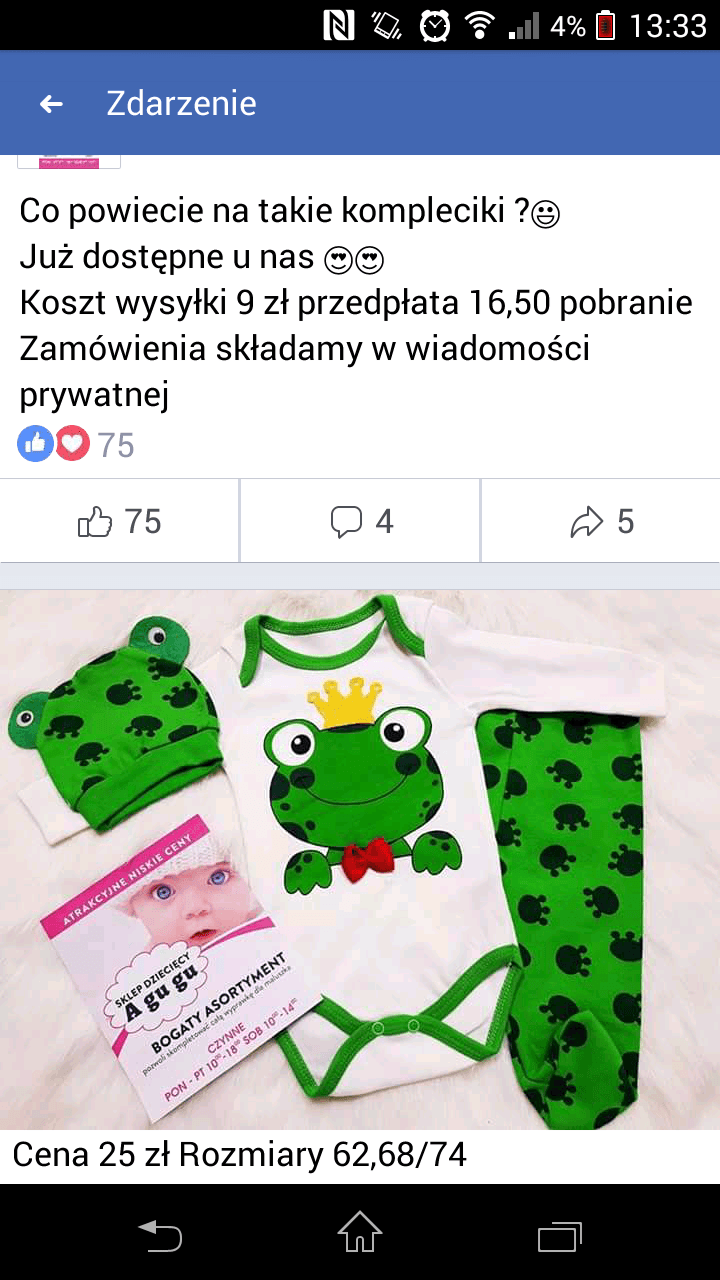Open the system recent apps view
720x1280 pixels.
(x=559, y=1233)
